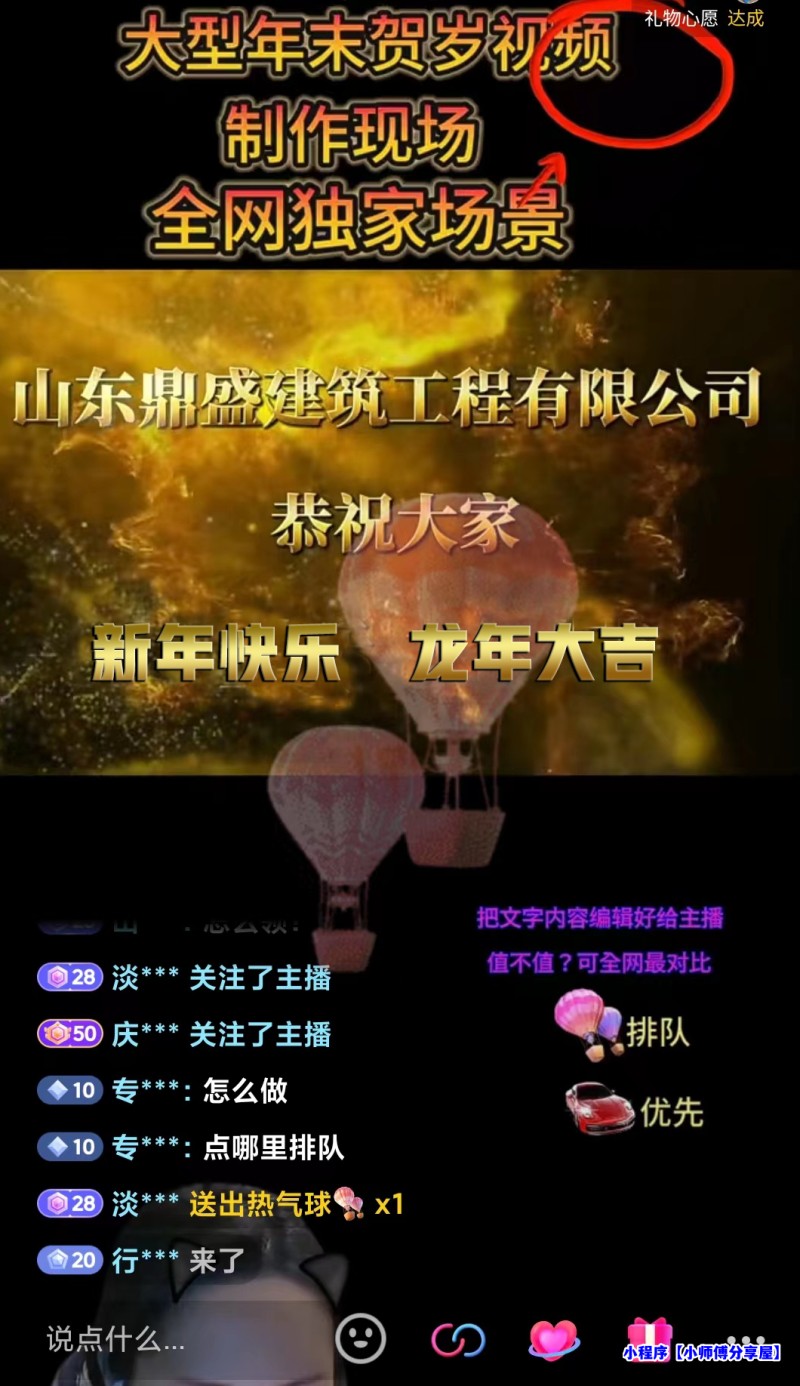Open the comment input 说点什么

pyautogui.click(x=116, y=1339)
